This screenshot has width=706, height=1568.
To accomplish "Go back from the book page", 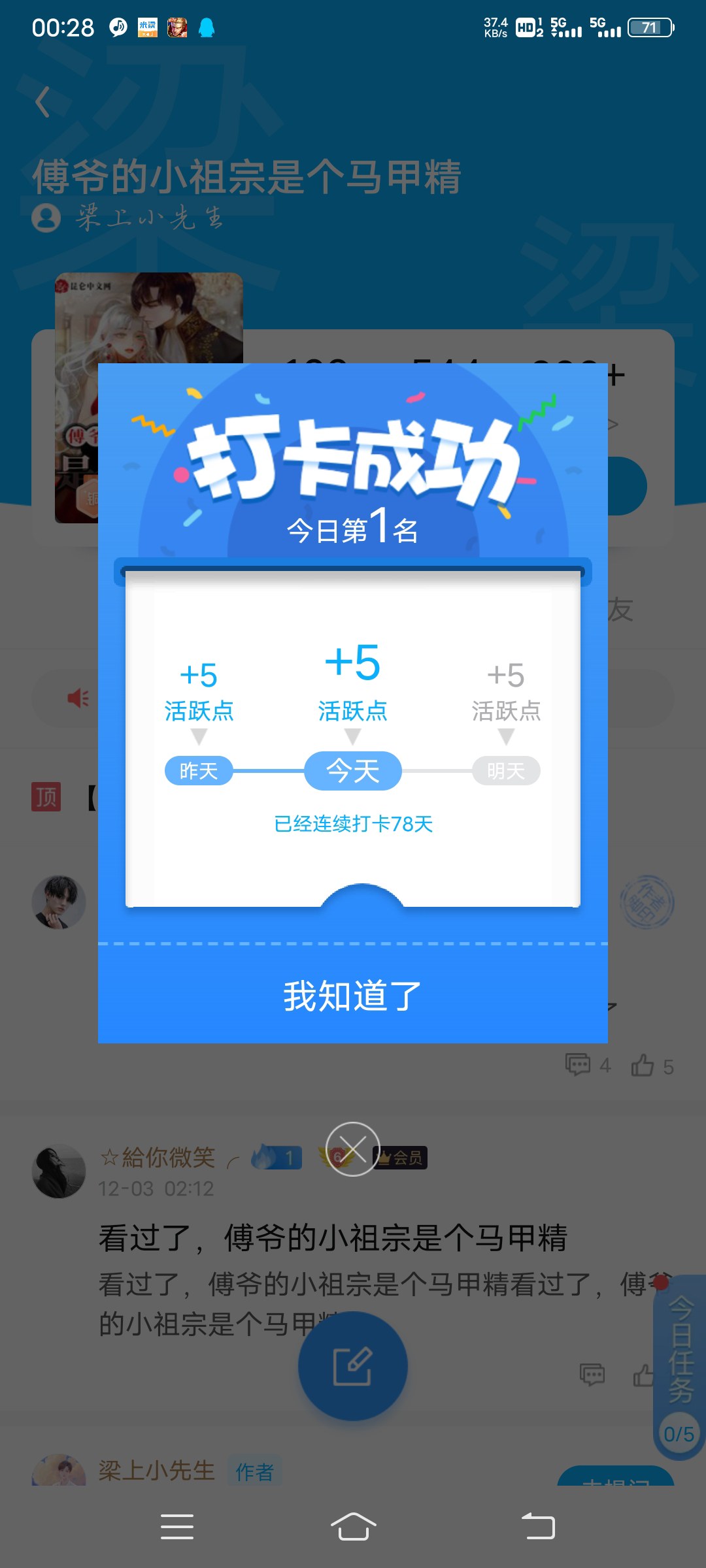I will (43, 103).
